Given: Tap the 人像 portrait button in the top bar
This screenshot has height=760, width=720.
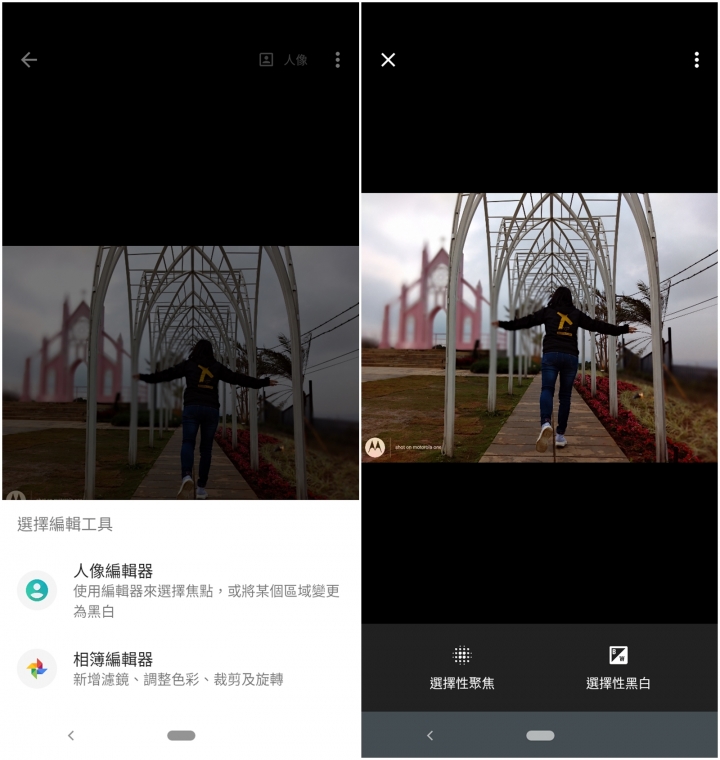Looking at the screenshot, I should tap(284, 60).
